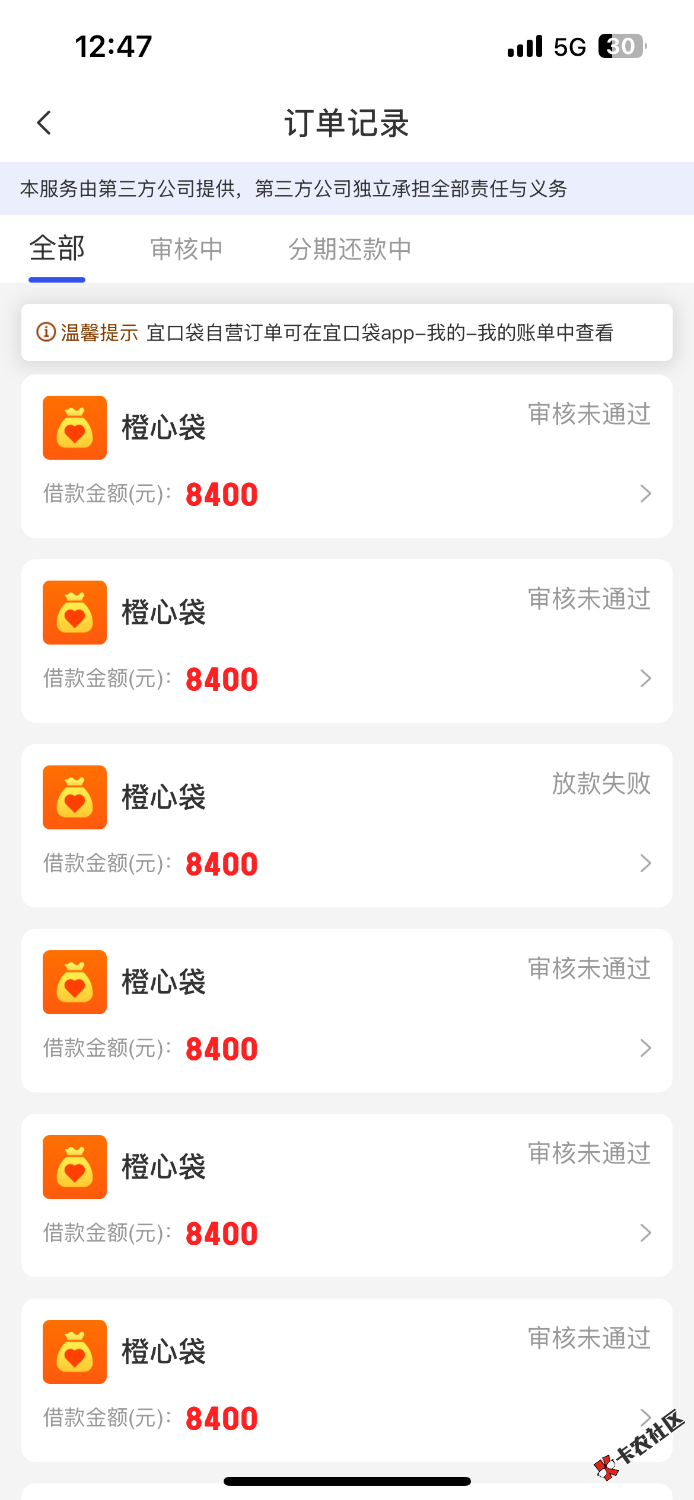694x1500 pixels.
Task: Go back from the 订单记录 page
Action: click(44, 123)
